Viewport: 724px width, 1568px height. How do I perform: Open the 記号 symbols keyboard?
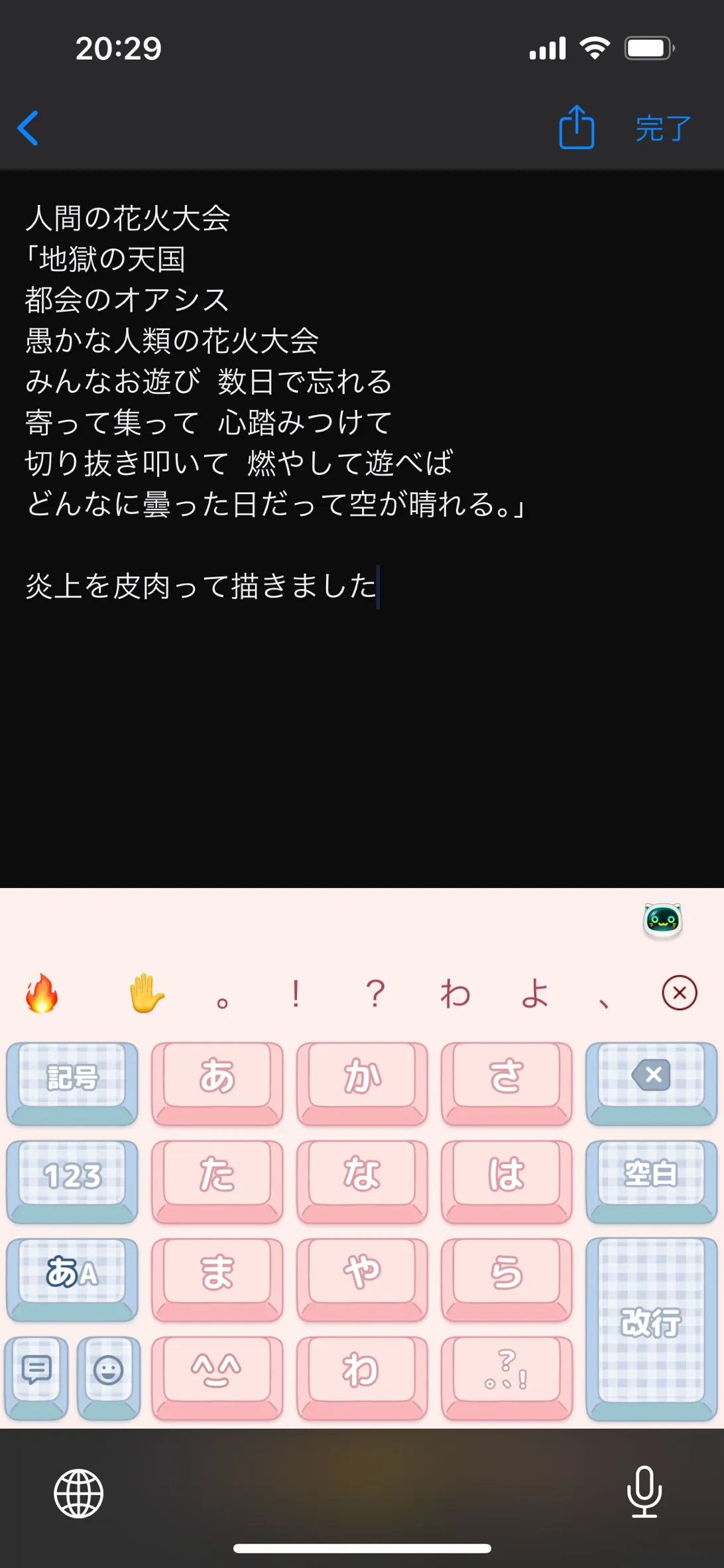[x=72, y=1082]
